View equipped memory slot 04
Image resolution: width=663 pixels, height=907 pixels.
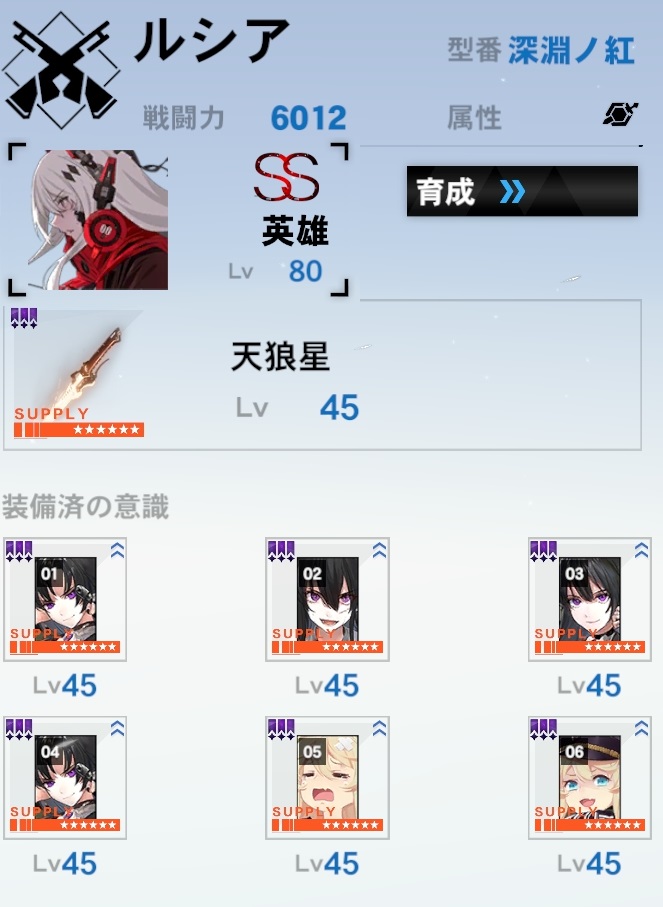click(x=65, y=778)
